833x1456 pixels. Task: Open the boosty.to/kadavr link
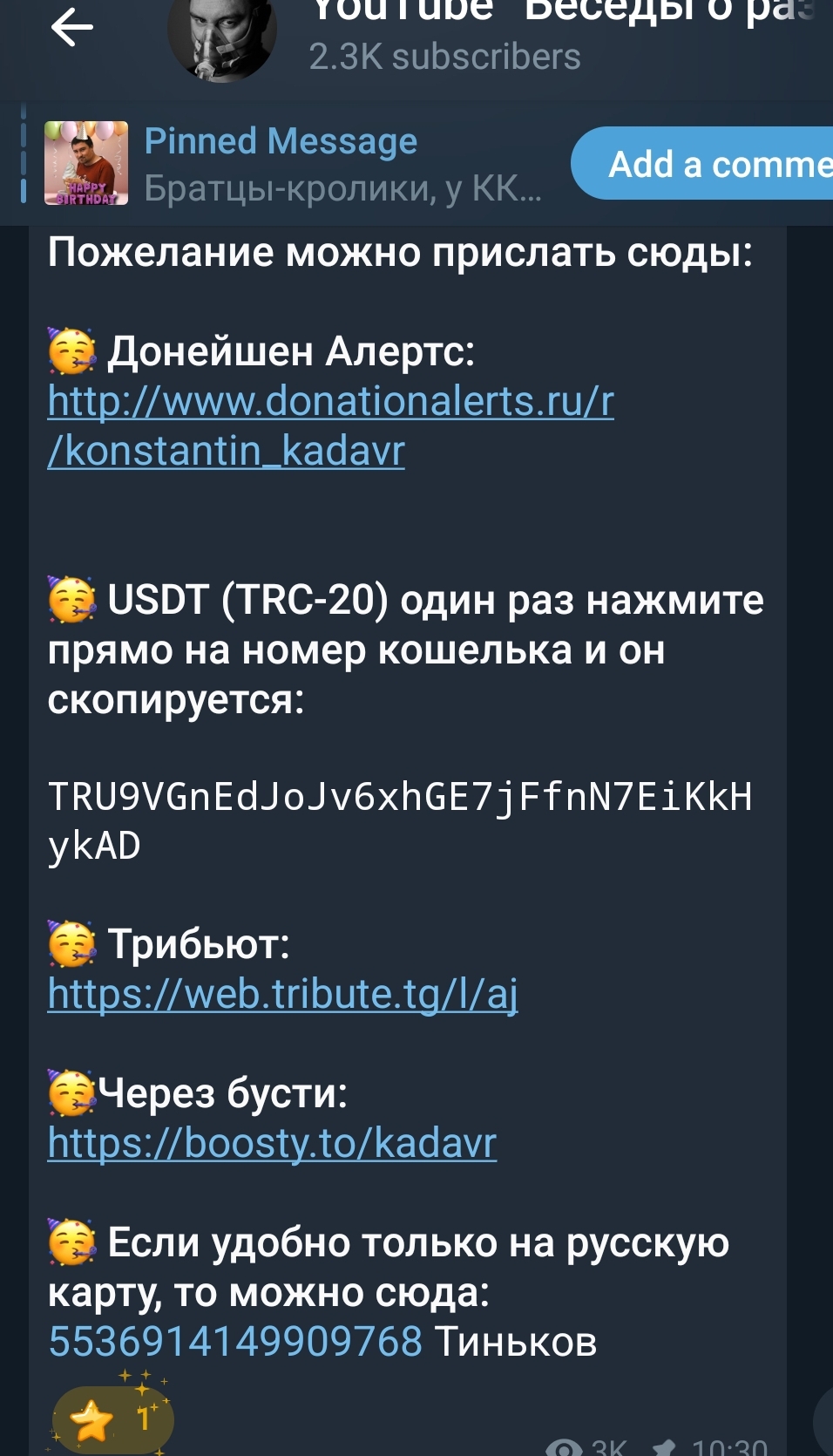[x=272, y=1143]
